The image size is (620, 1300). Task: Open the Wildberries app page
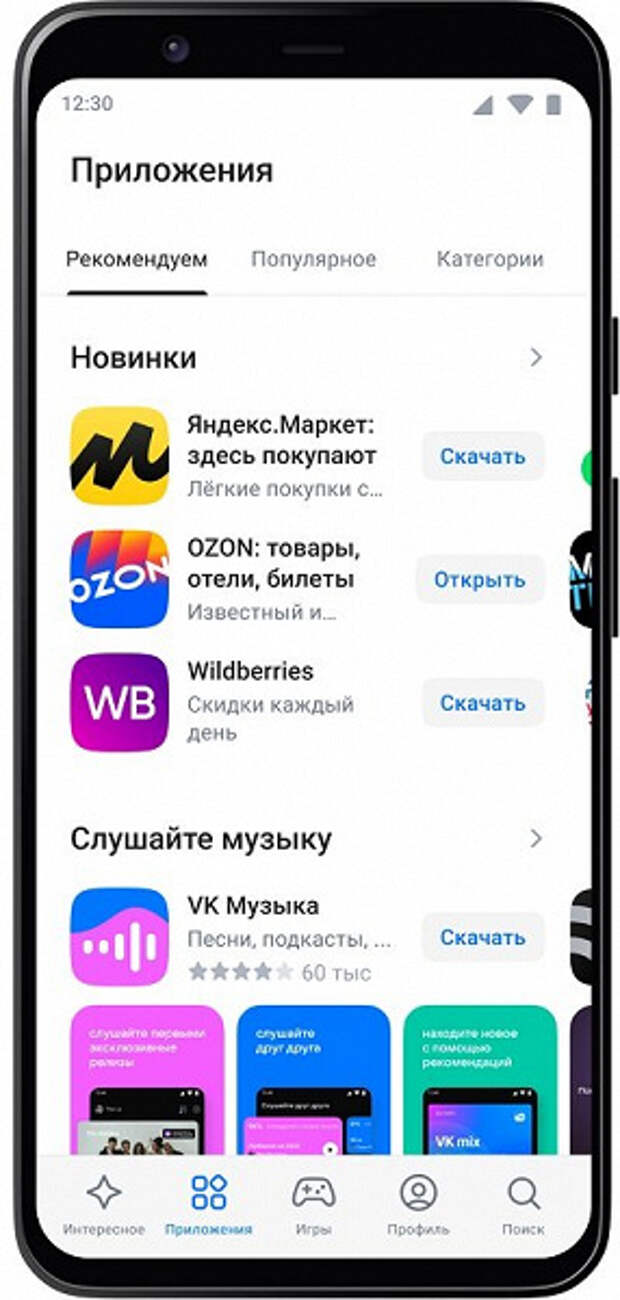coord(120,702)
